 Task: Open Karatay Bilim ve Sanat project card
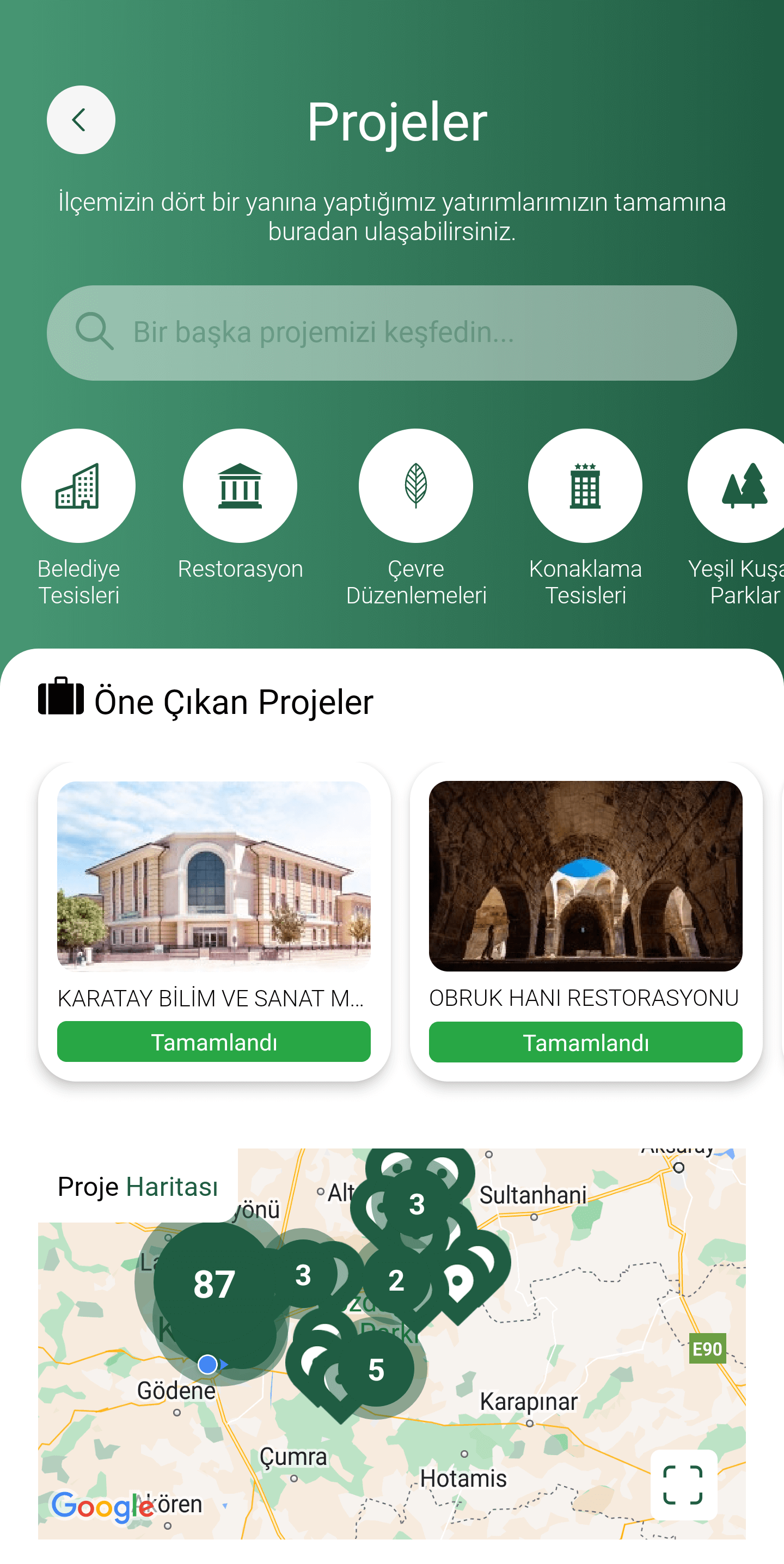click(214, 921)
